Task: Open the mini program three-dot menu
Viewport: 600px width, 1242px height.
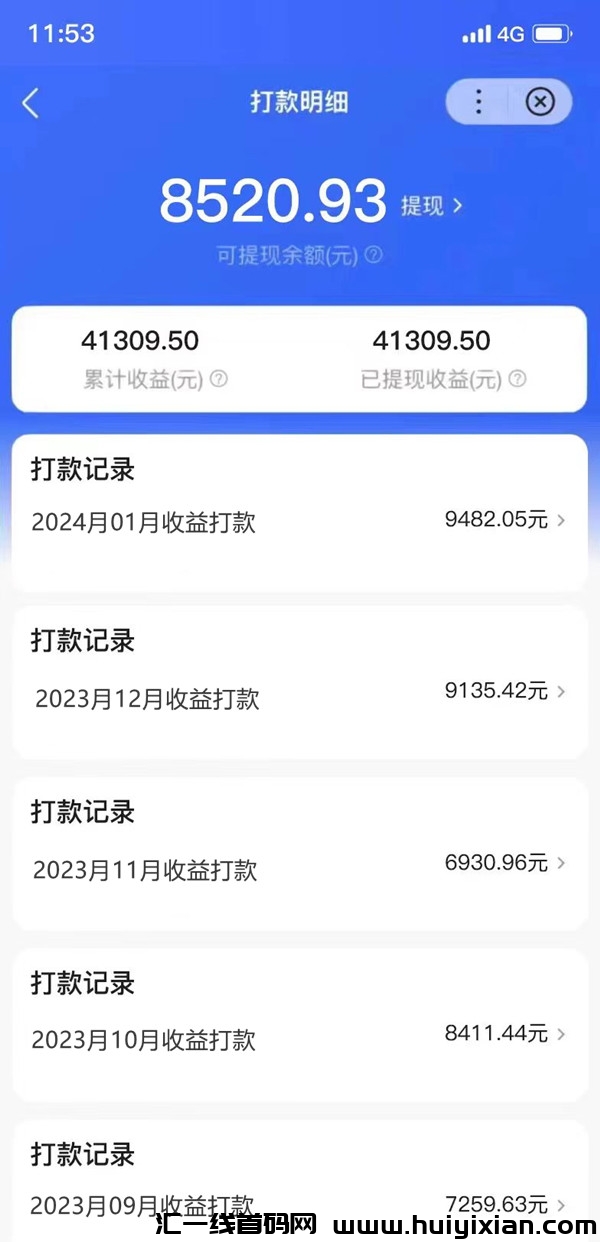Action: pos(478,102)
